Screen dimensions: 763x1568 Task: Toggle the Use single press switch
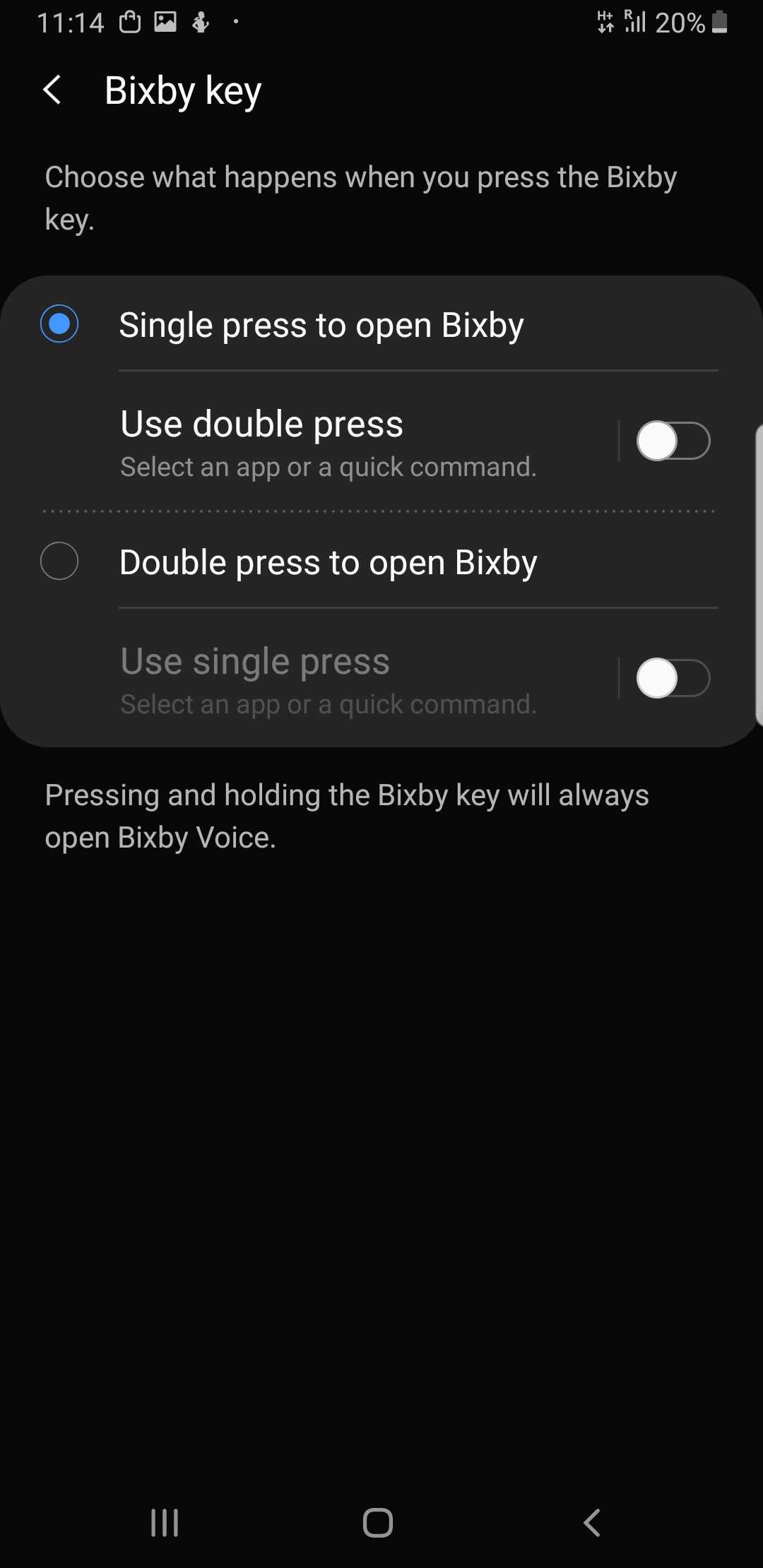coord(673,678)
